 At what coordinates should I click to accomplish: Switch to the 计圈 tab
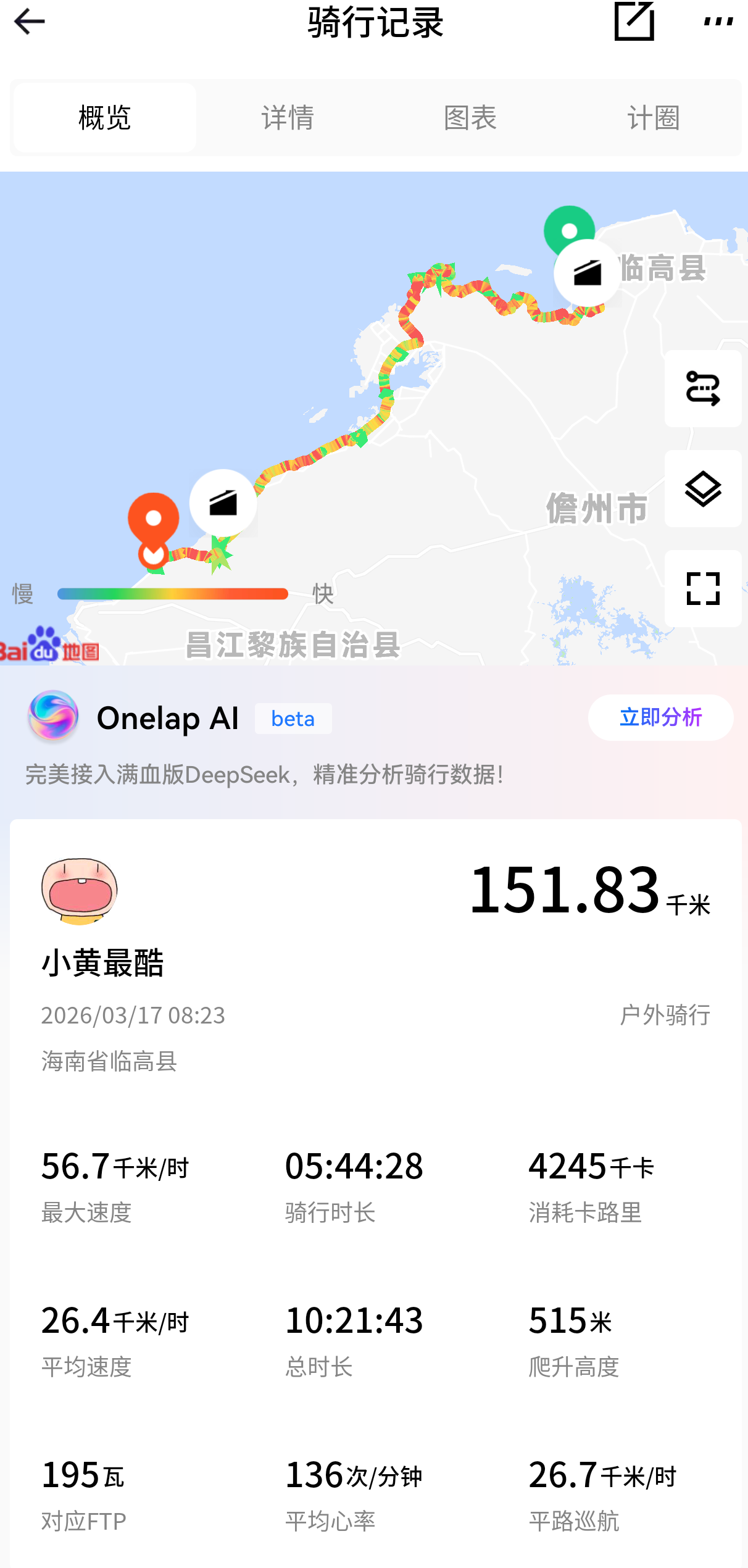[x=653, y=117]
